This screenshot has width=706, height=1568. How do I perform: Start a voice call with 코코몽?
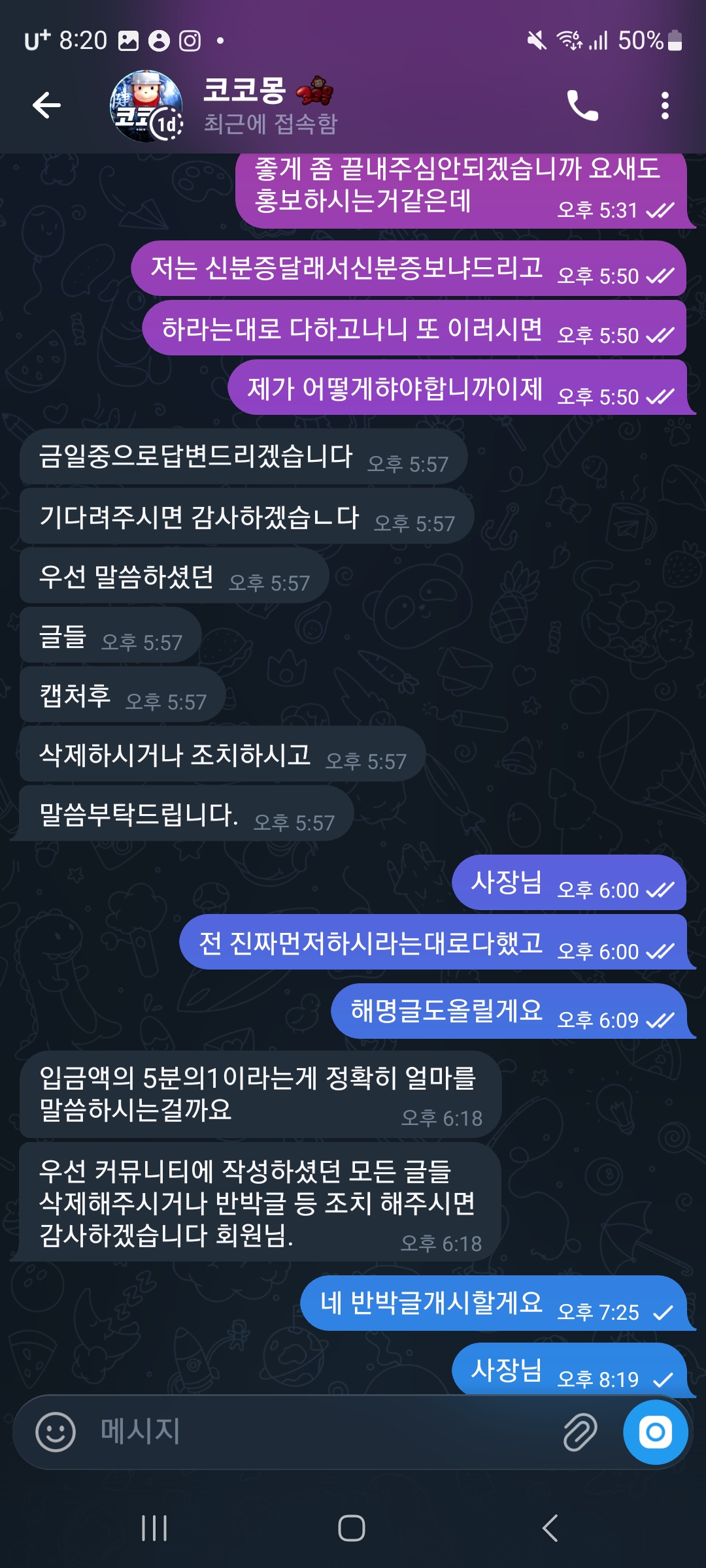581,105
